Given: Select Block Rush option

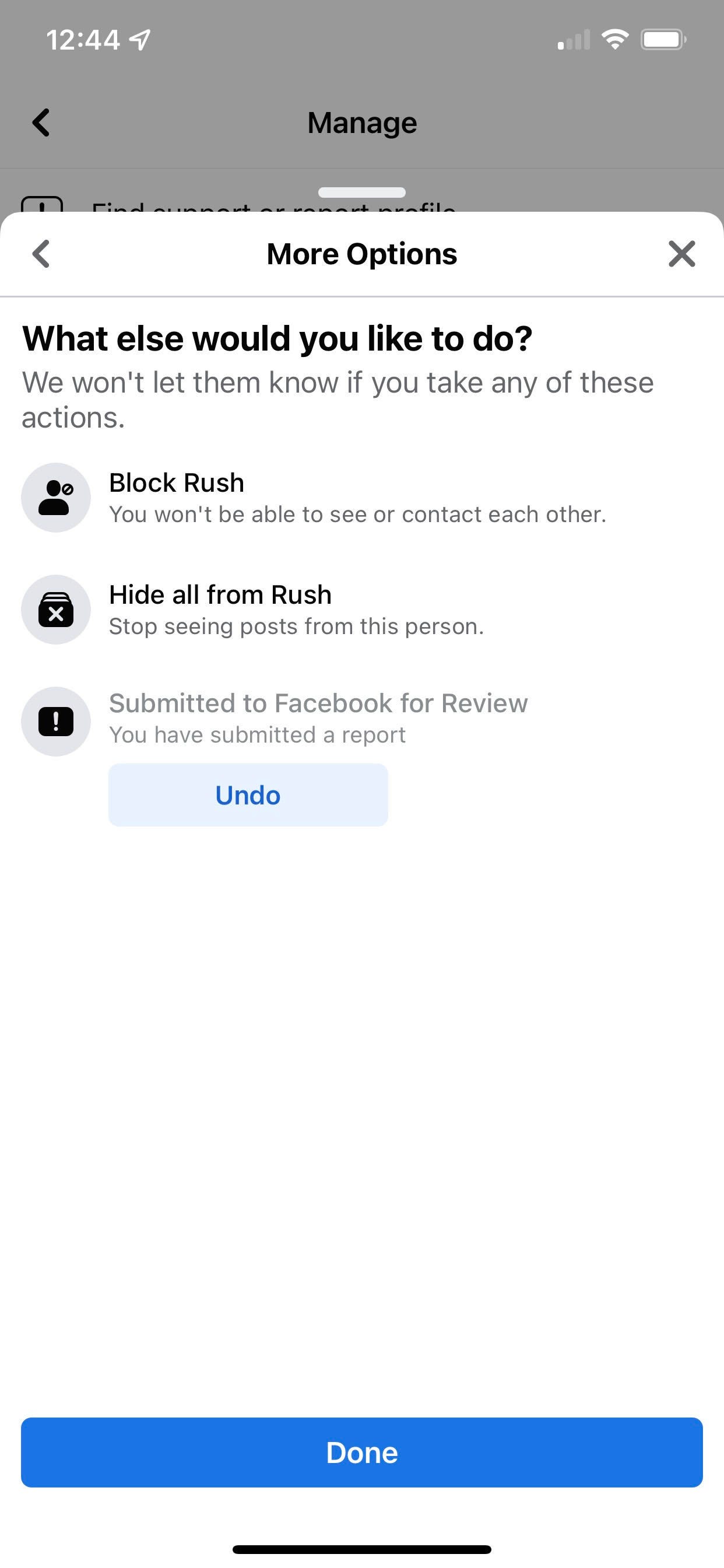Looking at the screenshot, I should click(362, 498).
